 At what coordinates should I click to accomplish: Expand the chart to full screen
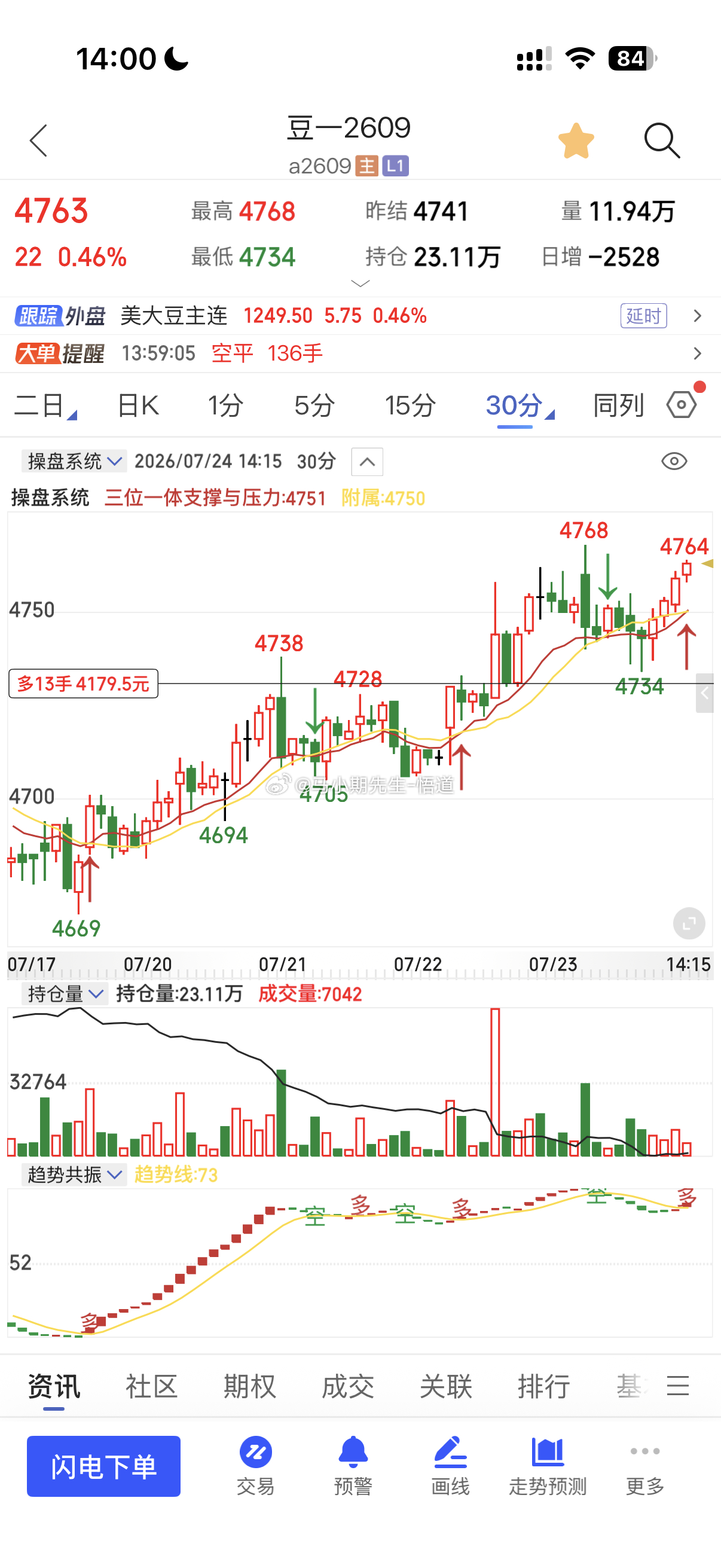tap(689, 923)
